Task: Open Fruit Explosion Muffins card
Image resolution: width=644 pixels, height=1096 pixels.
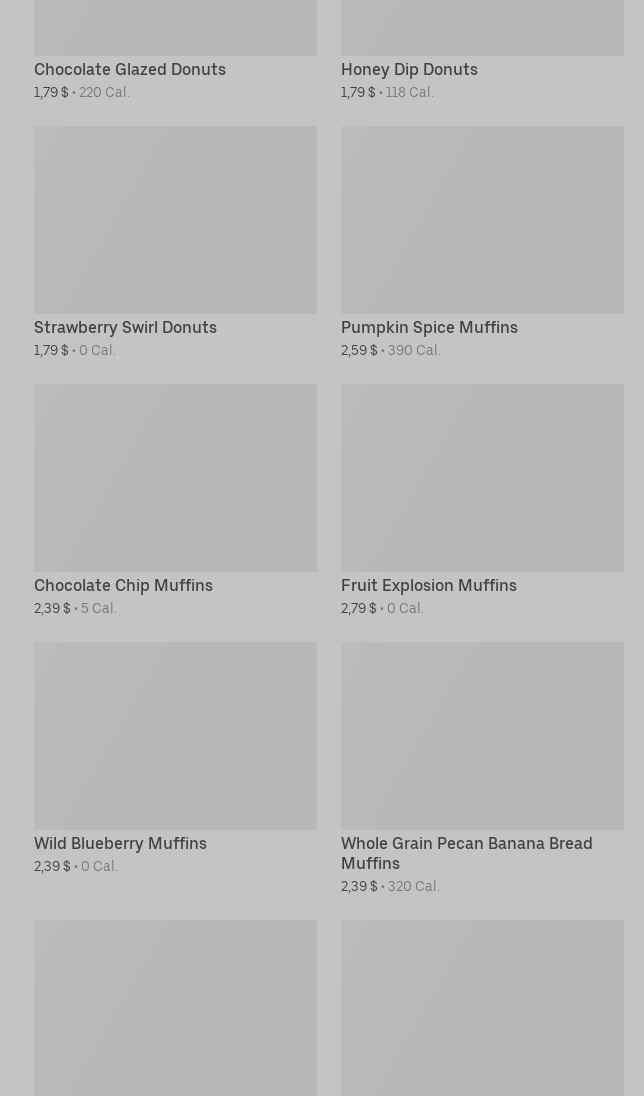Action: pos(482,500)
